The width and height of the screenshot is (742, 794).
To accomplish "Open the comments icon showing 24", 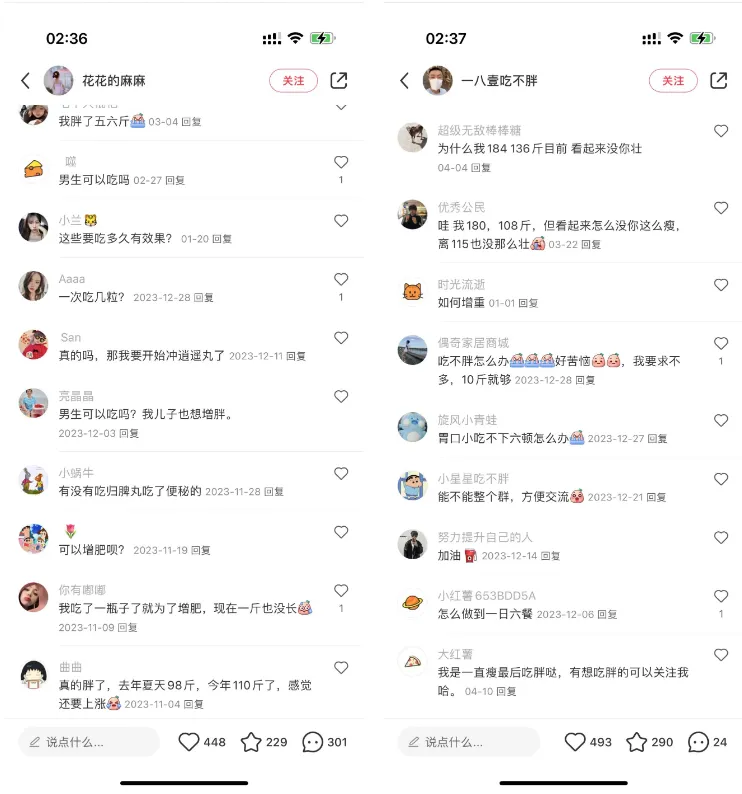I will (699, 742).
